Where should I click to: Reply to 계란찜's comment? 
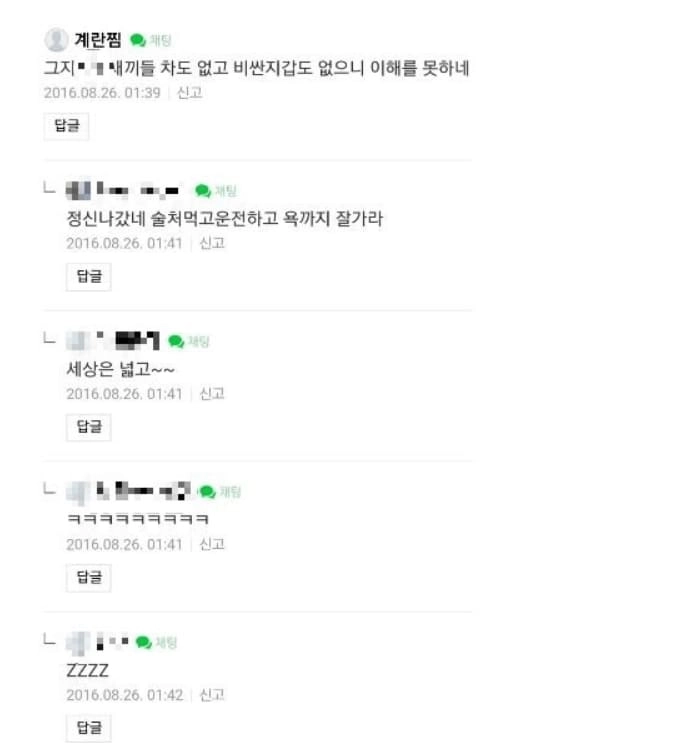[66, 127]
